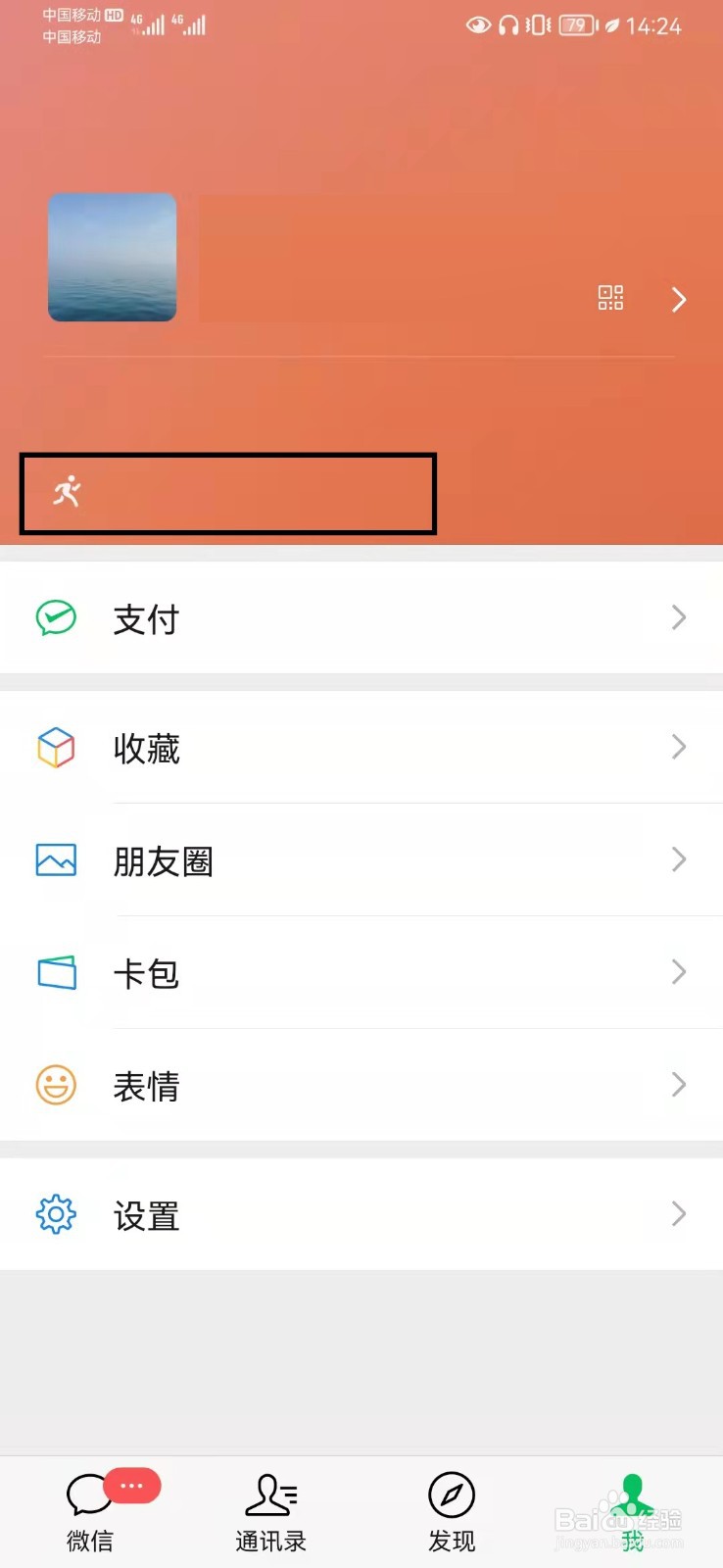This screenshot has height=1568, width=723.
Task: Tap the 表情 label to open stickers
Action: 146,1086
